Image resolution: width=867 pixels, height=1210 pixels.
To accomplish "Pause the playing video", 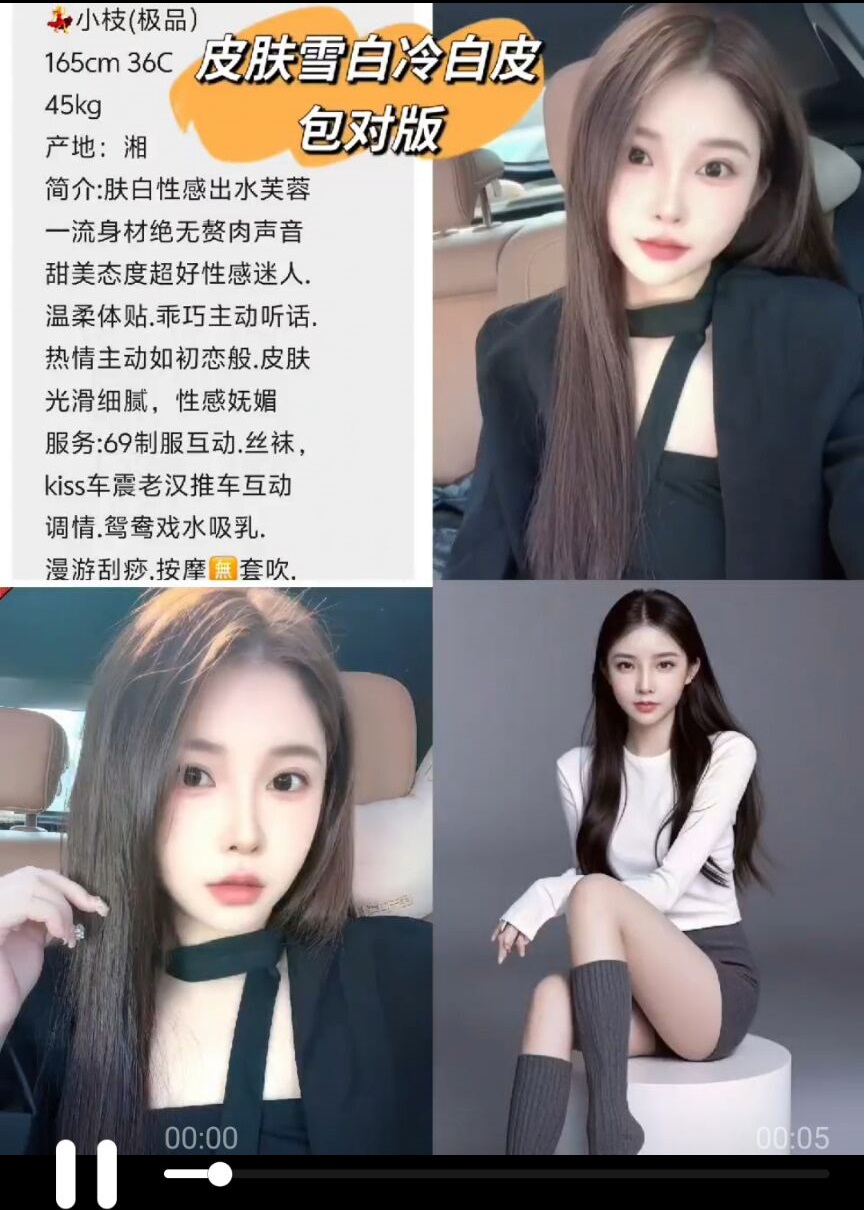I will (x=86, y=1174).
